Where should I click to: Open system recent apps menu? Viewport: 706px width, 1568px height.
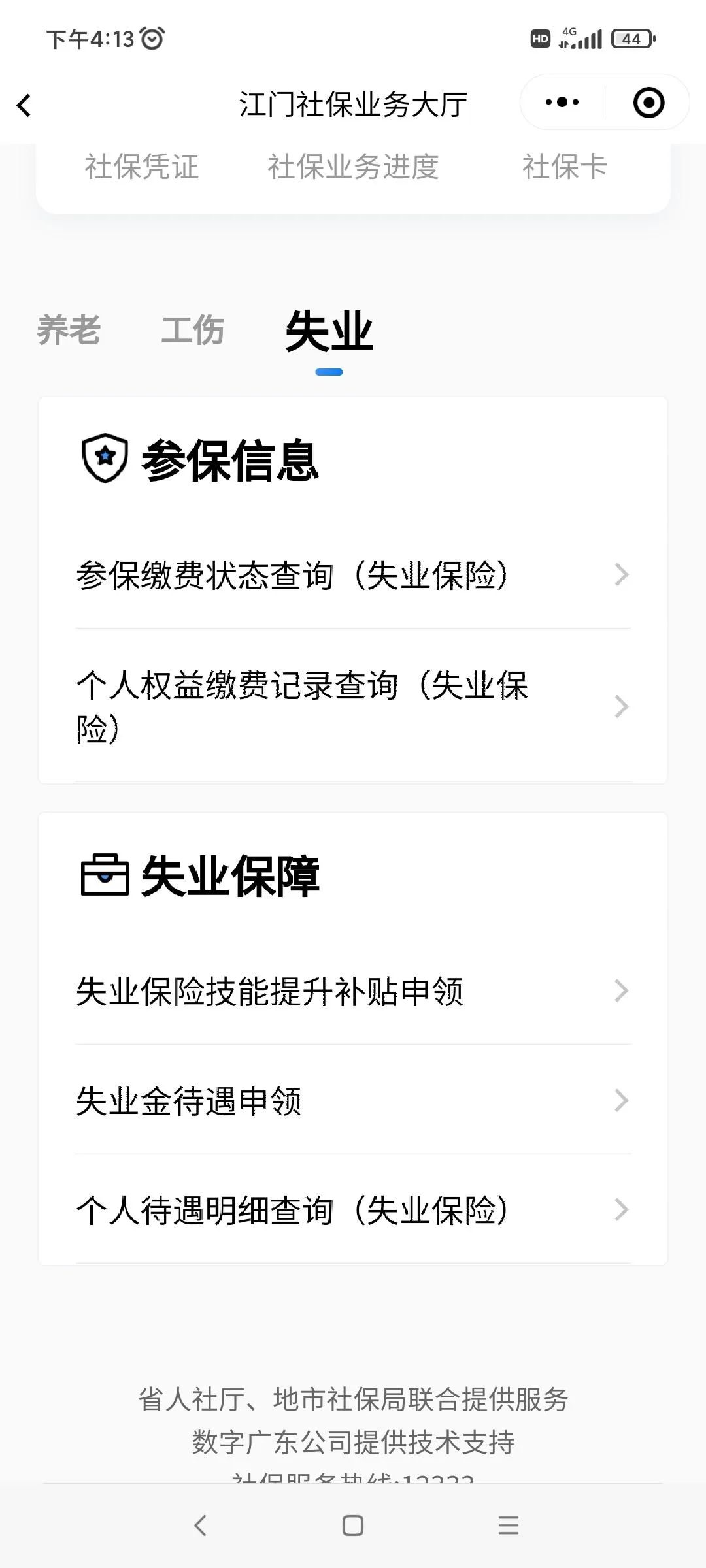(x=508, y=1526)
